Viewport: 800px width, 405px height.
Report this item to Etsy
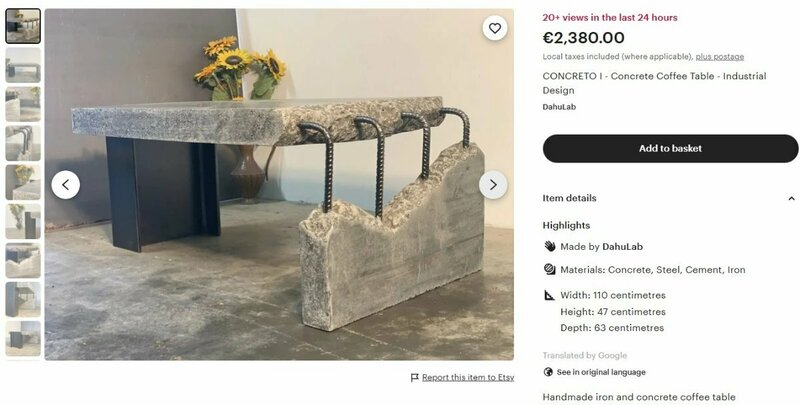click(467, 377)
